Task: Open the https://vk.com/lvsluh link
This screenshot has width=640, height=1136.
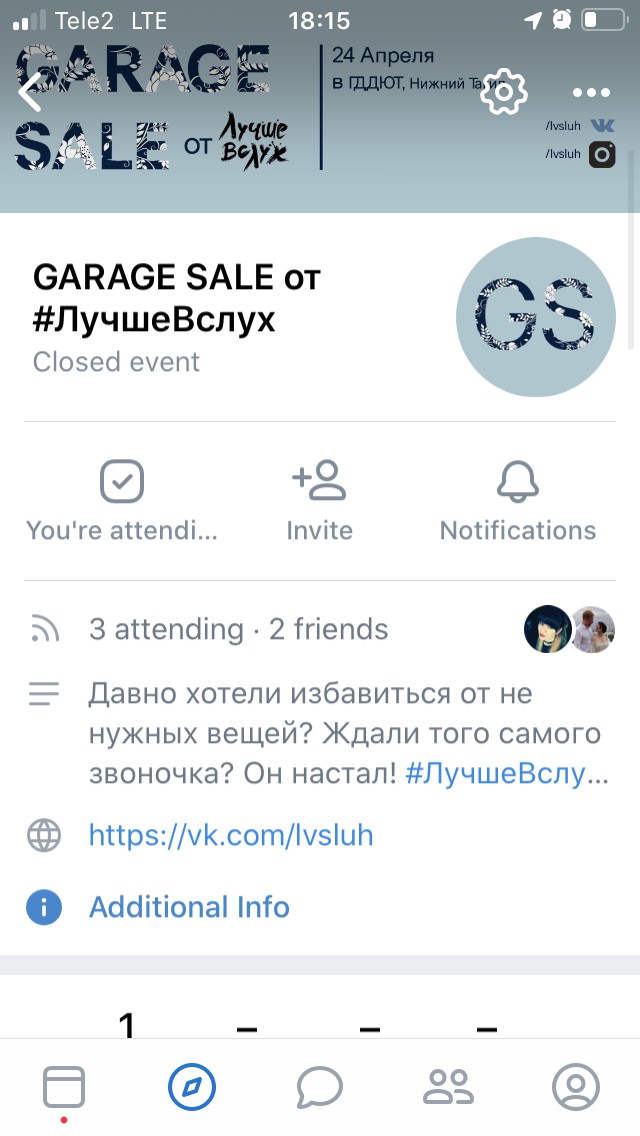Action: [231, 835]
